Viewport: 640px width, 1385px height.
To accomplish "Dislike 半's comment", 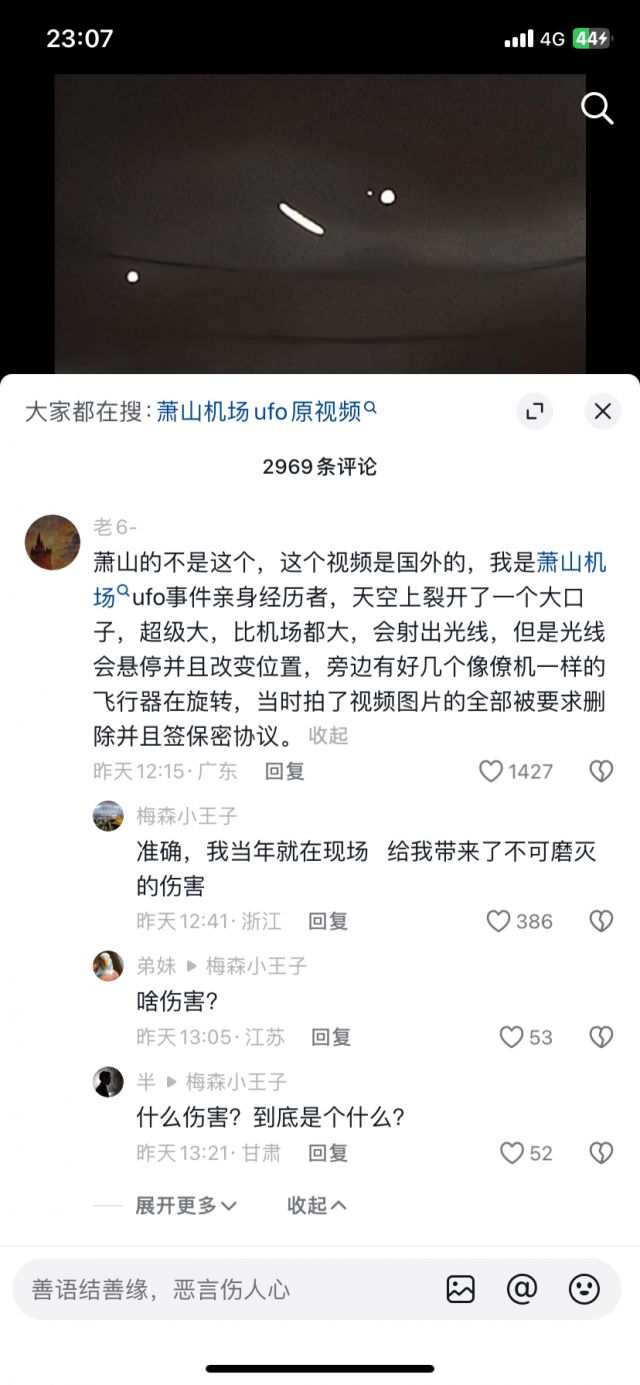I will click(600, 1153).
